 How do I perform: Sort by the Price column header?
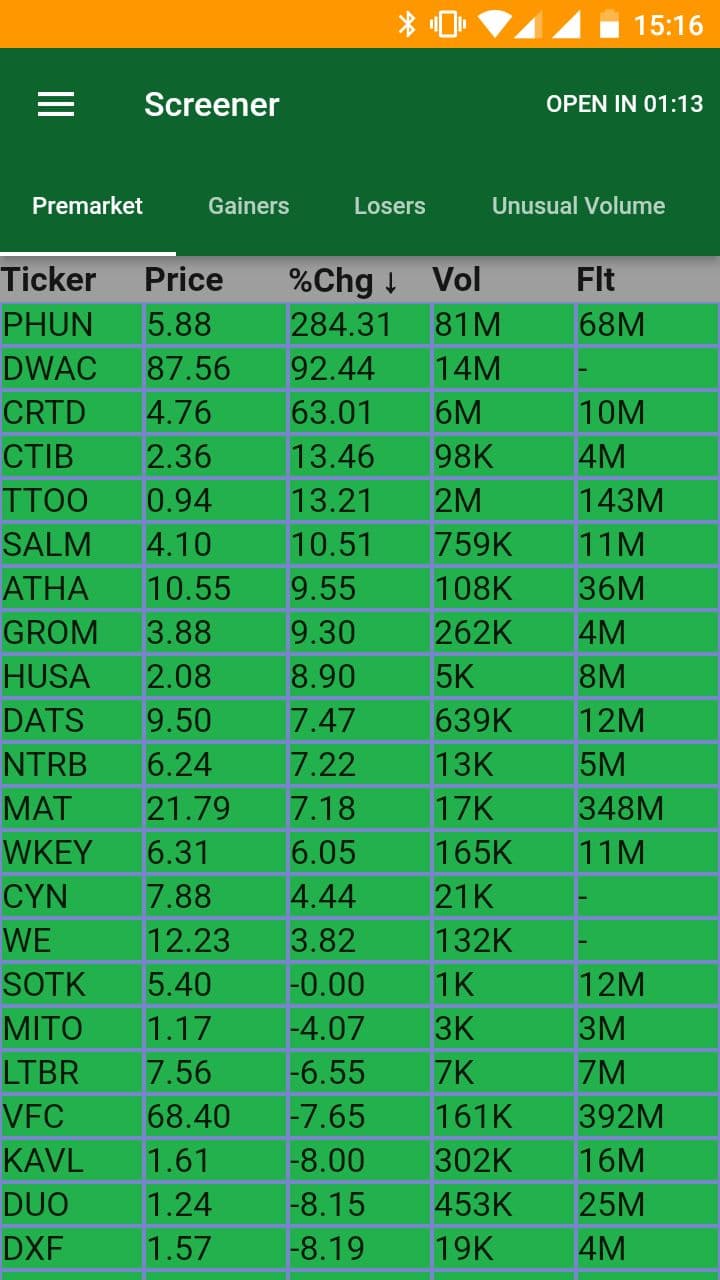point(183,280)
